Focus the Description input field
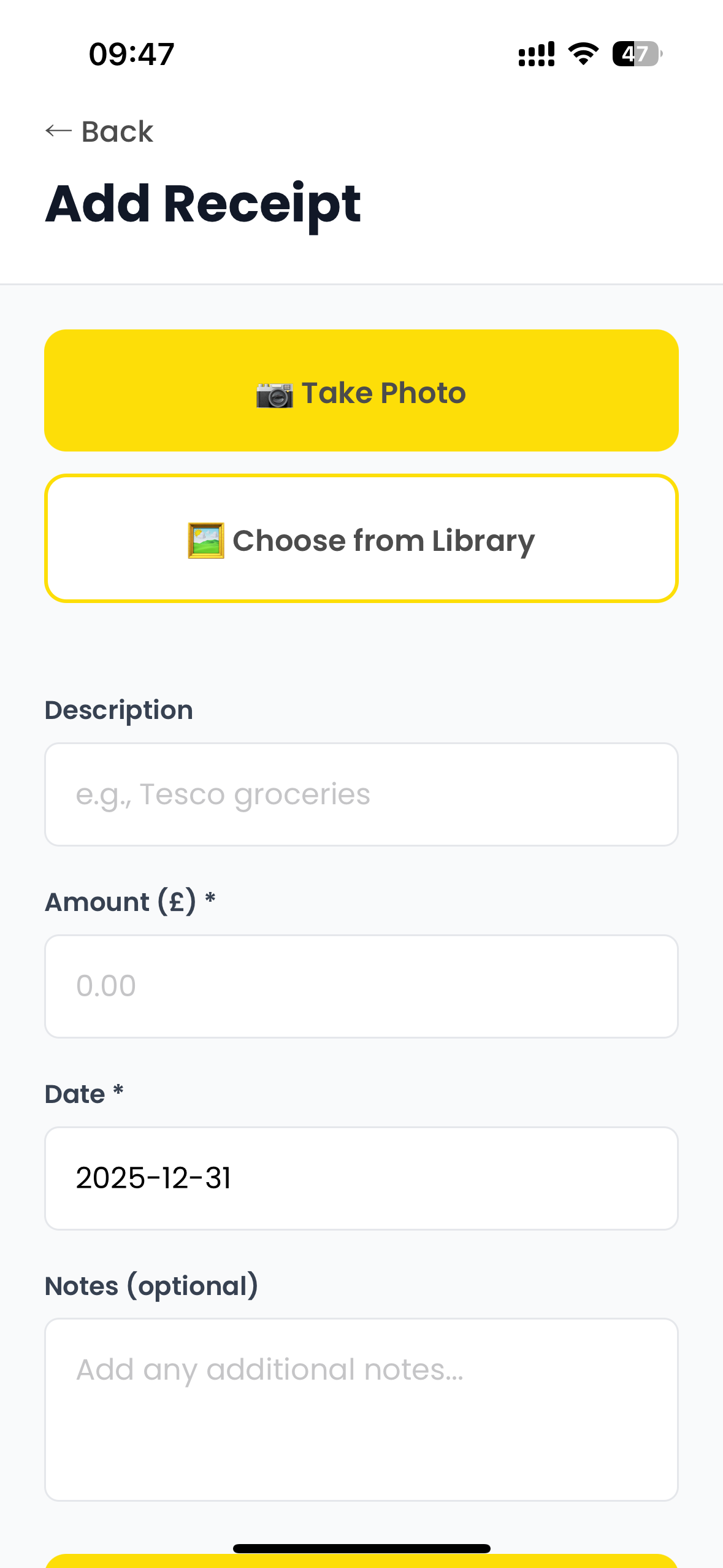 [361, 794]
